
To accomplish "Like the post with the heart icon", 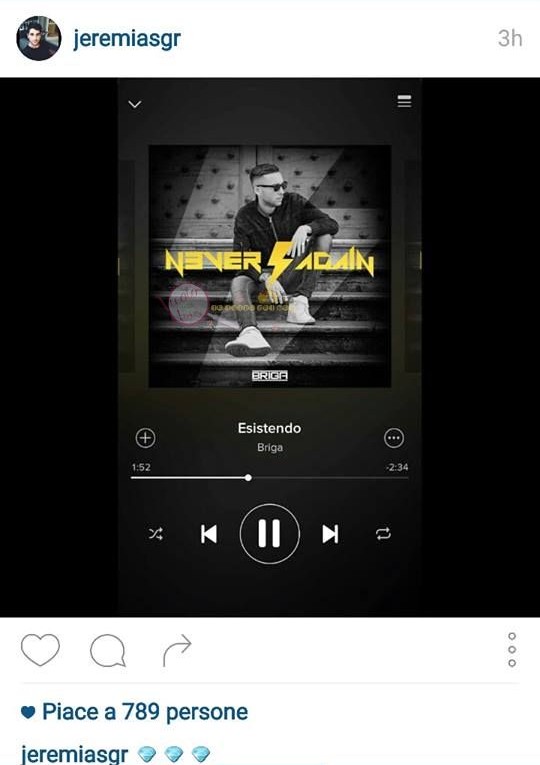I will [40, 650].
